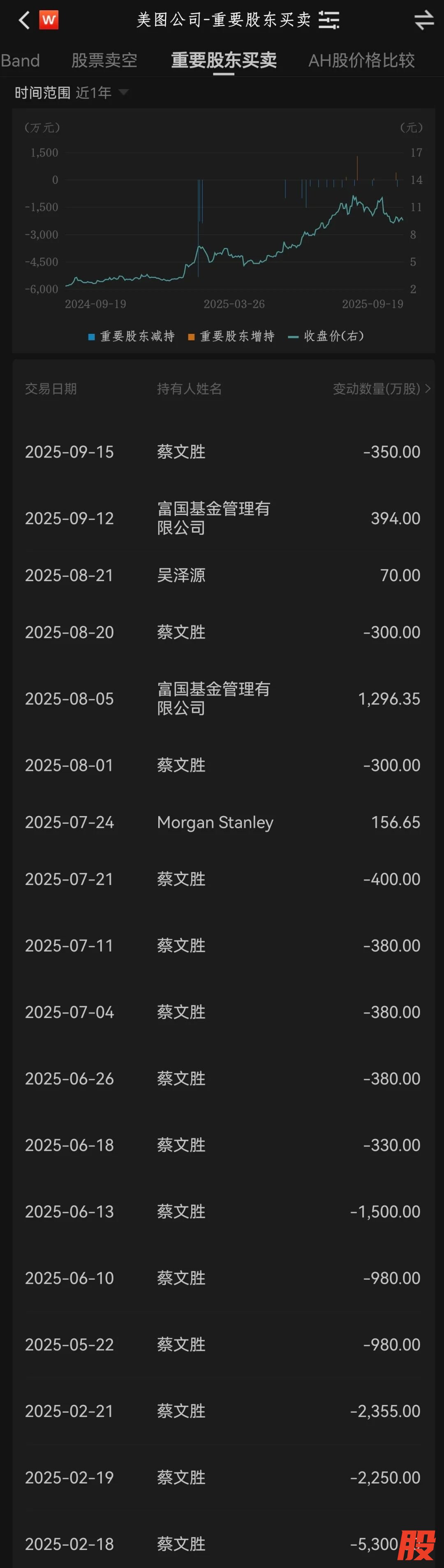Switch to the 股票卖空 tab
The height and width of the screenshot is (1568, 444).
point(104,60)
